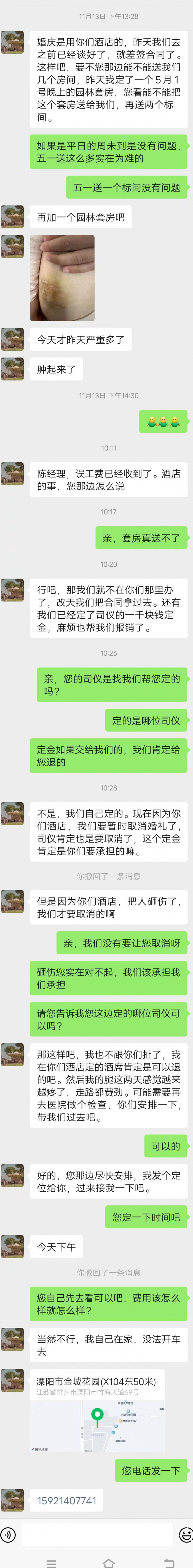
Task: Tap the phone number 15921407741
Action: (x=66, y=1500)
